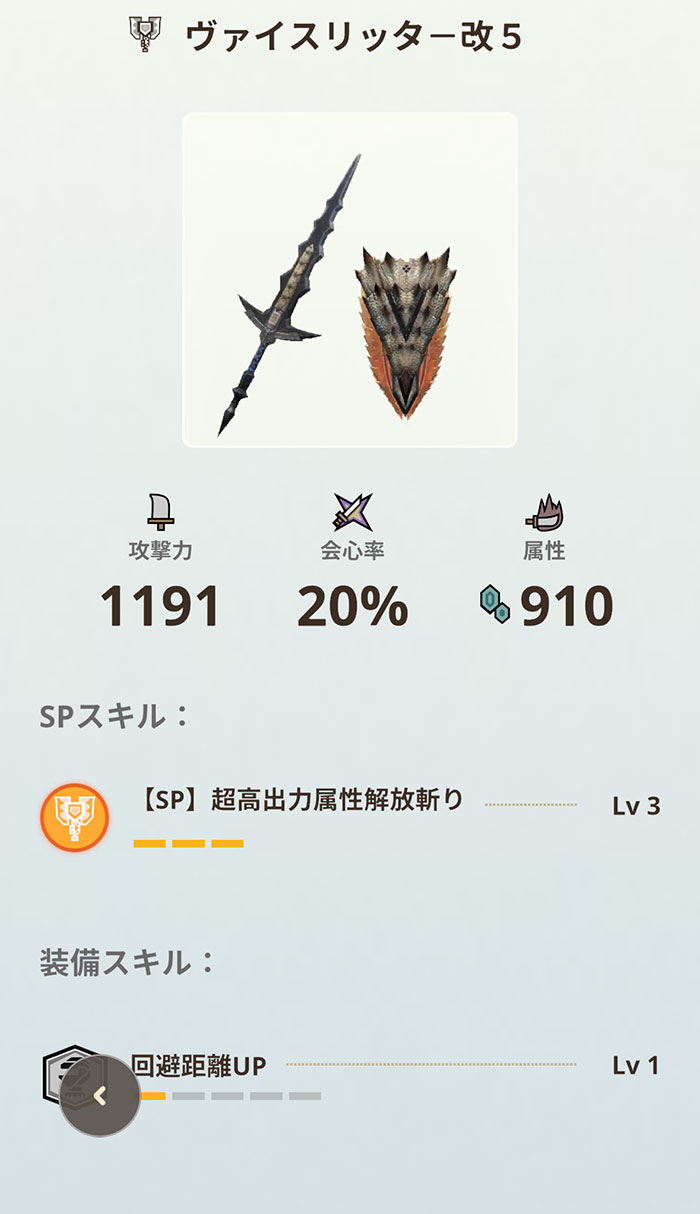Go back using the round arrow button
The height and width of the screenshot is (1214, 700).
click(99, 1096)
